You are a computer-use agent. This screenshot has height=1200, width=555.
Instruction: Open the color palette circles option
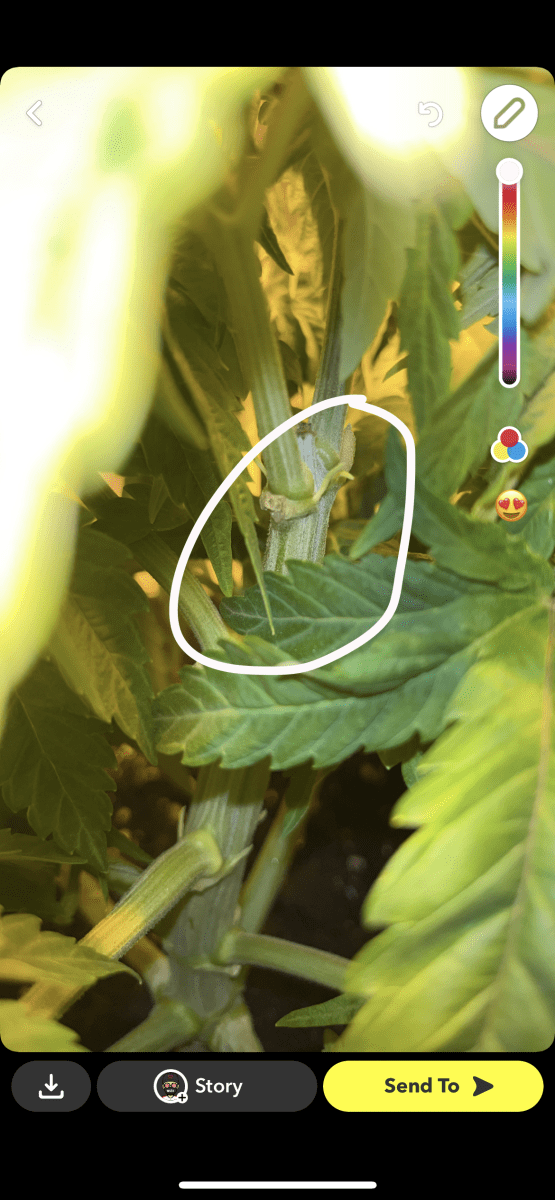point(509,445)
